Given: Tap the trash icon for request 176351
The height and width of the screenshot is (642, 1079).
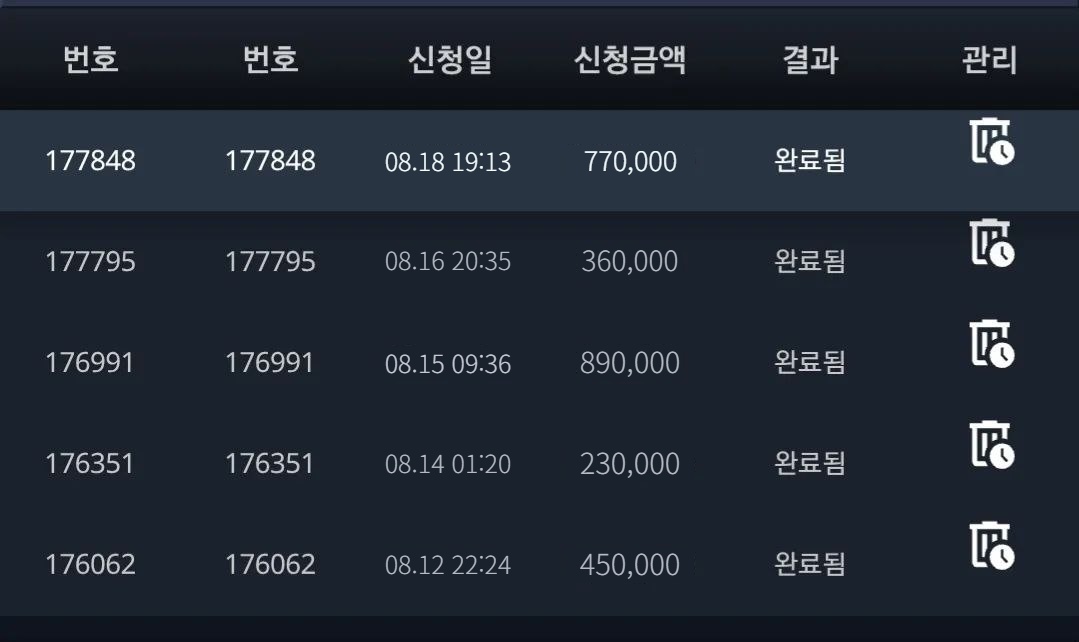Looking at the screenshot, I should click(992, 445).
